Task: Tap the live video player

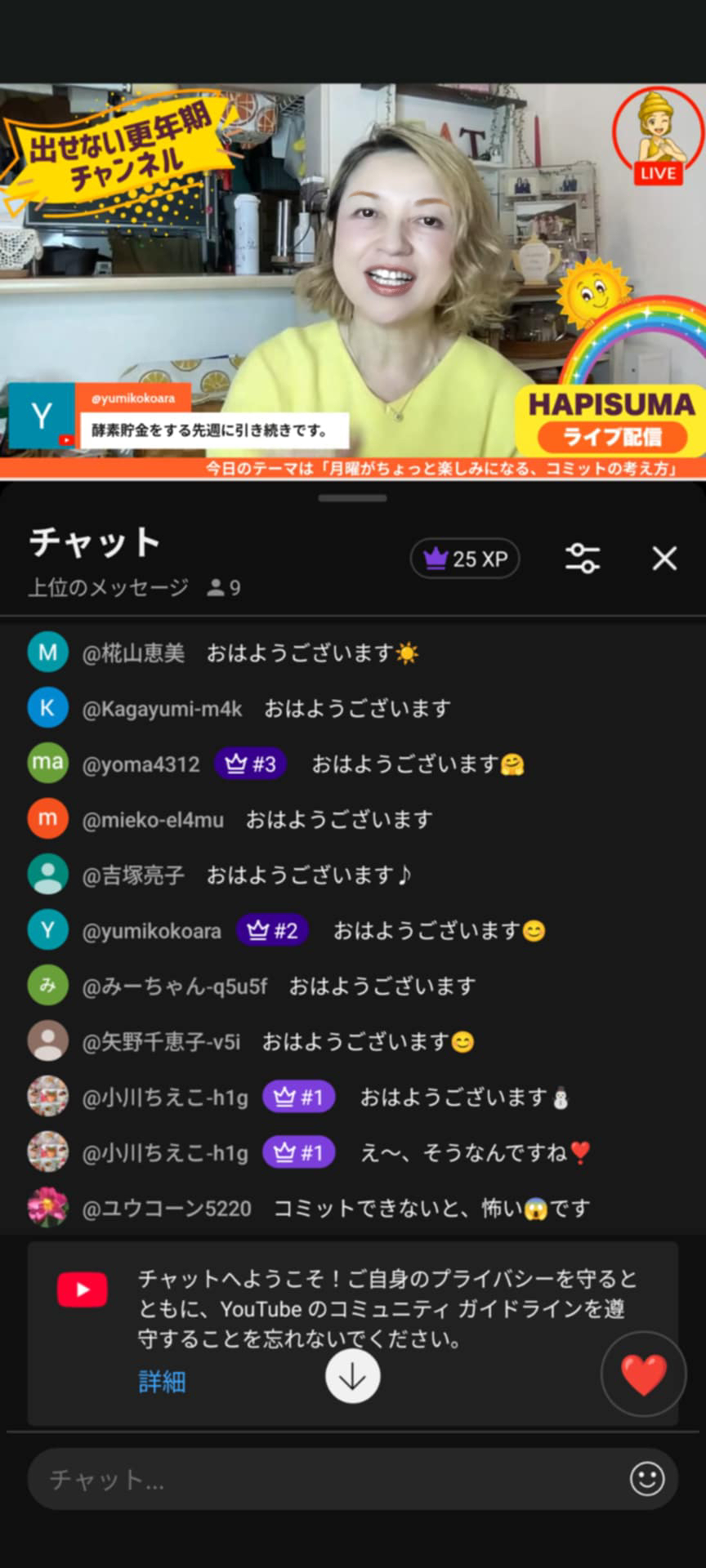Action: coord(353,278)
